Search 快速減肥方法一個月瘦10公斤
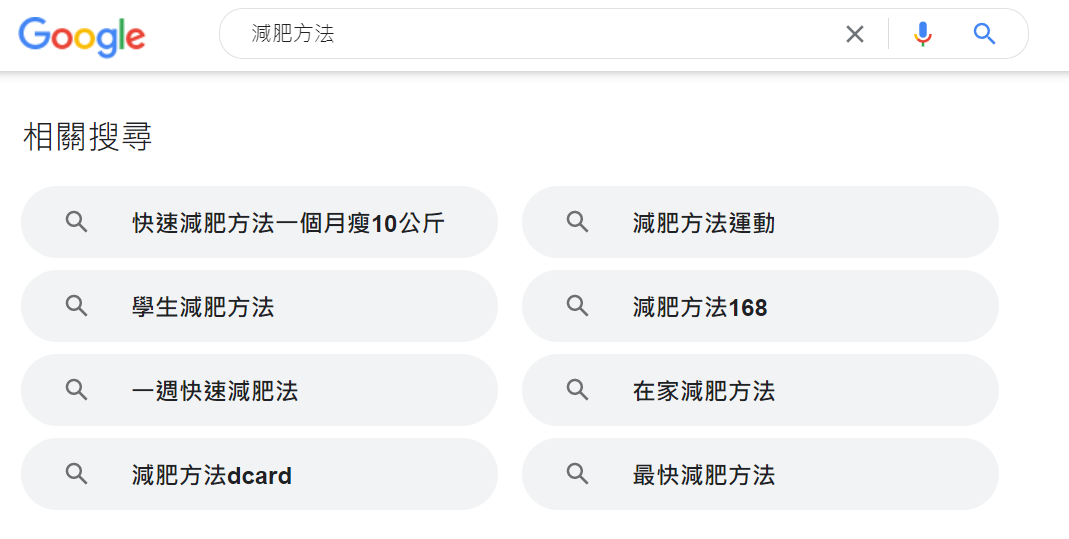 tap(259, 222)
